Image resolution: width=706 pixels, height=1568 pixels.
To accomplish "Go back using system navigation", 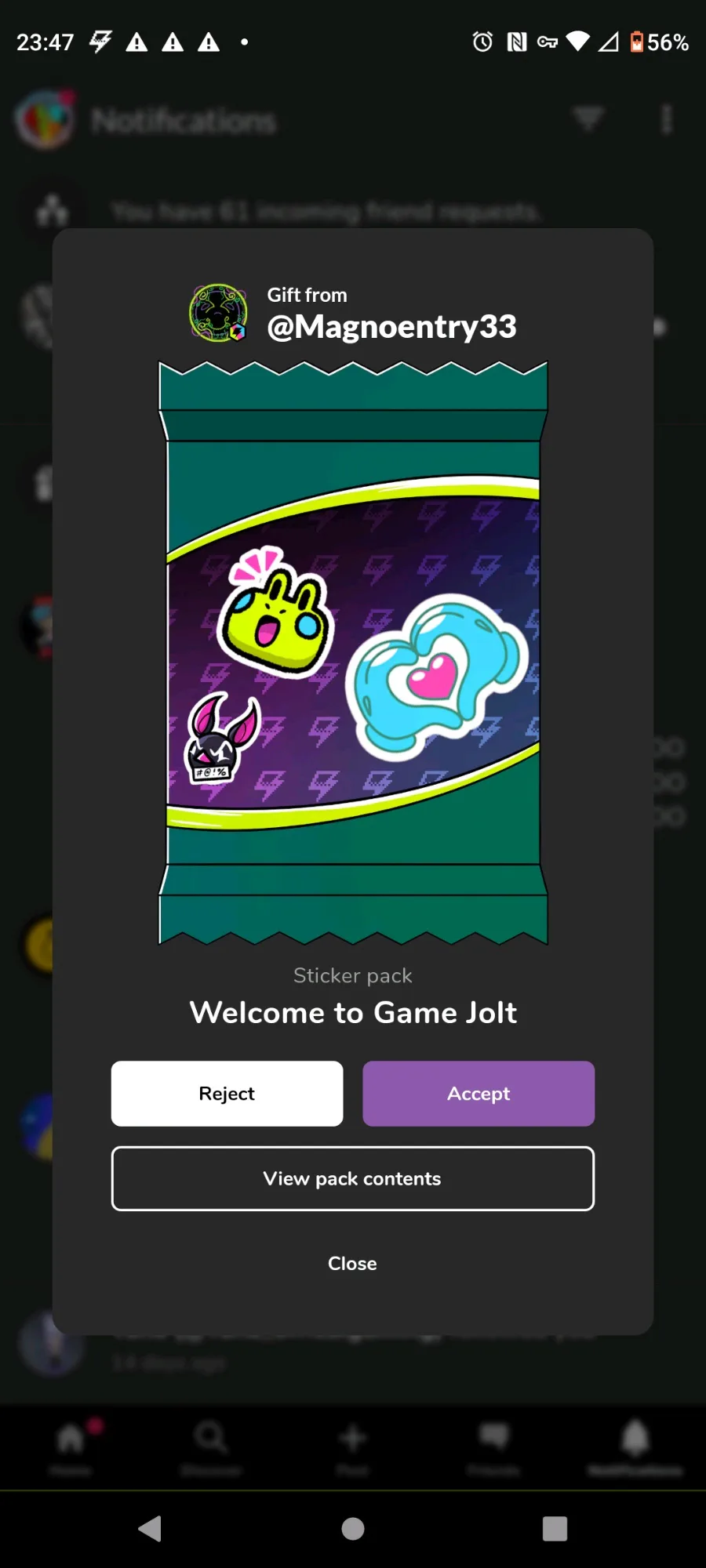I will coord(150,1529).
